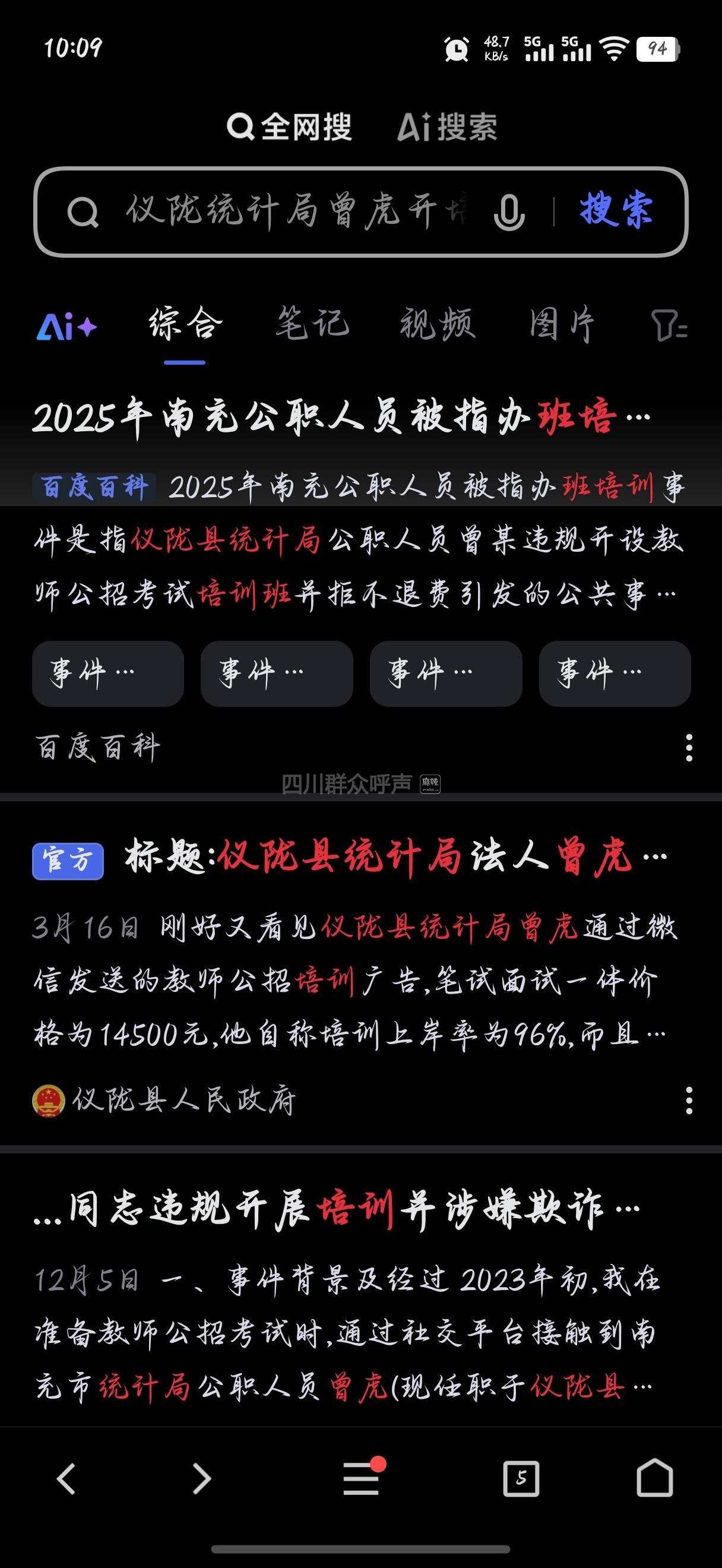Select the 全网搜 search mode

(290, 127)
